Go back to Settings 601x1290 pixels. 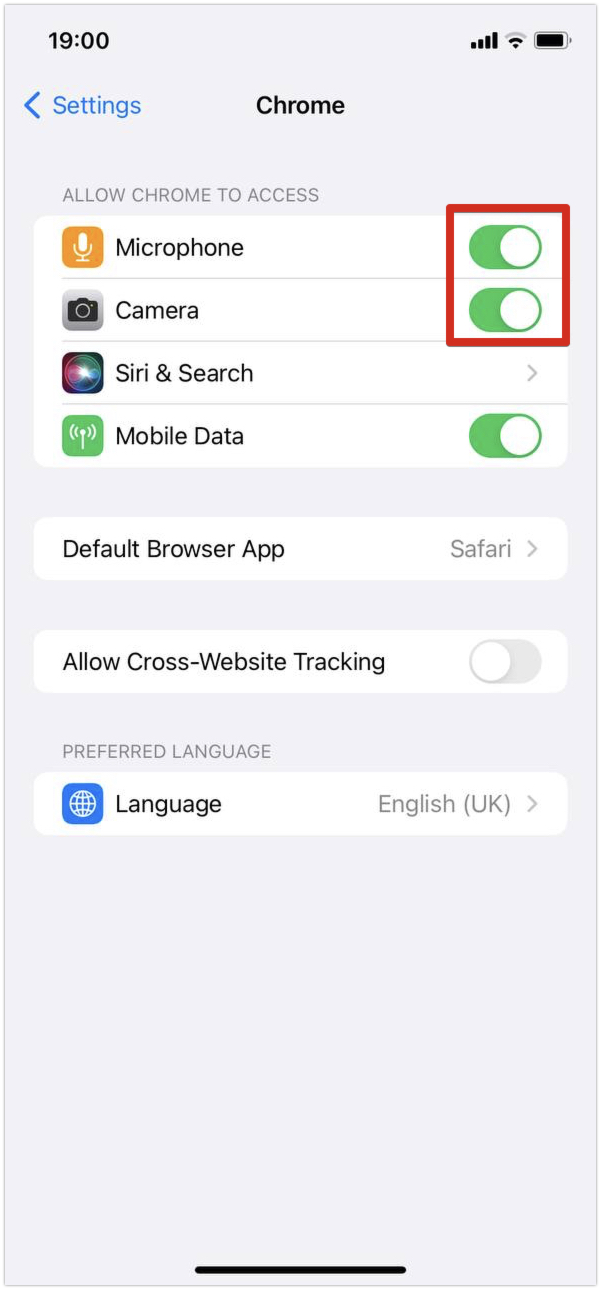coord(82,105)
